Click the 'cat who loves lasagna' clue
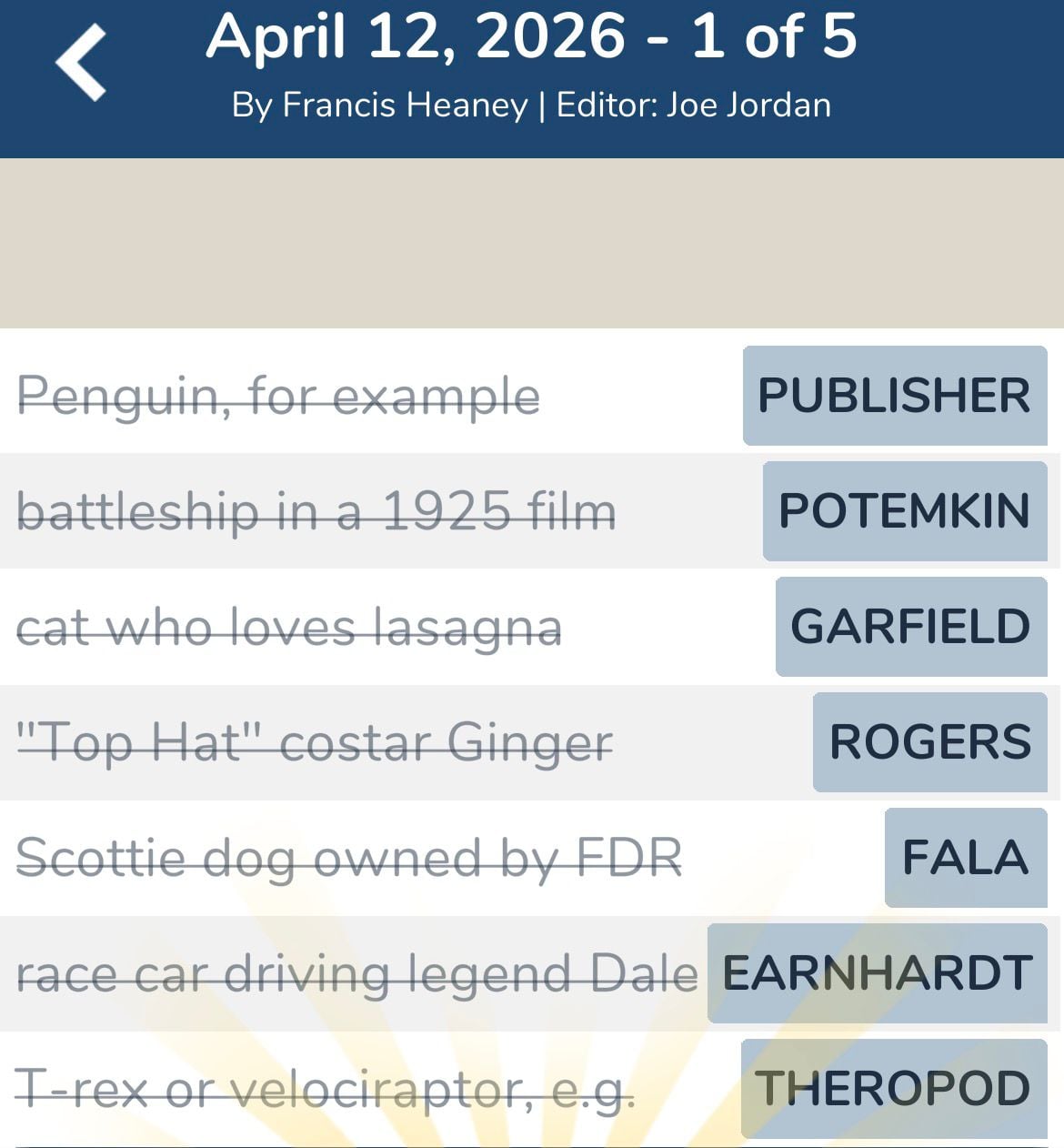The image size is (1064, 1148). [289, 628]
